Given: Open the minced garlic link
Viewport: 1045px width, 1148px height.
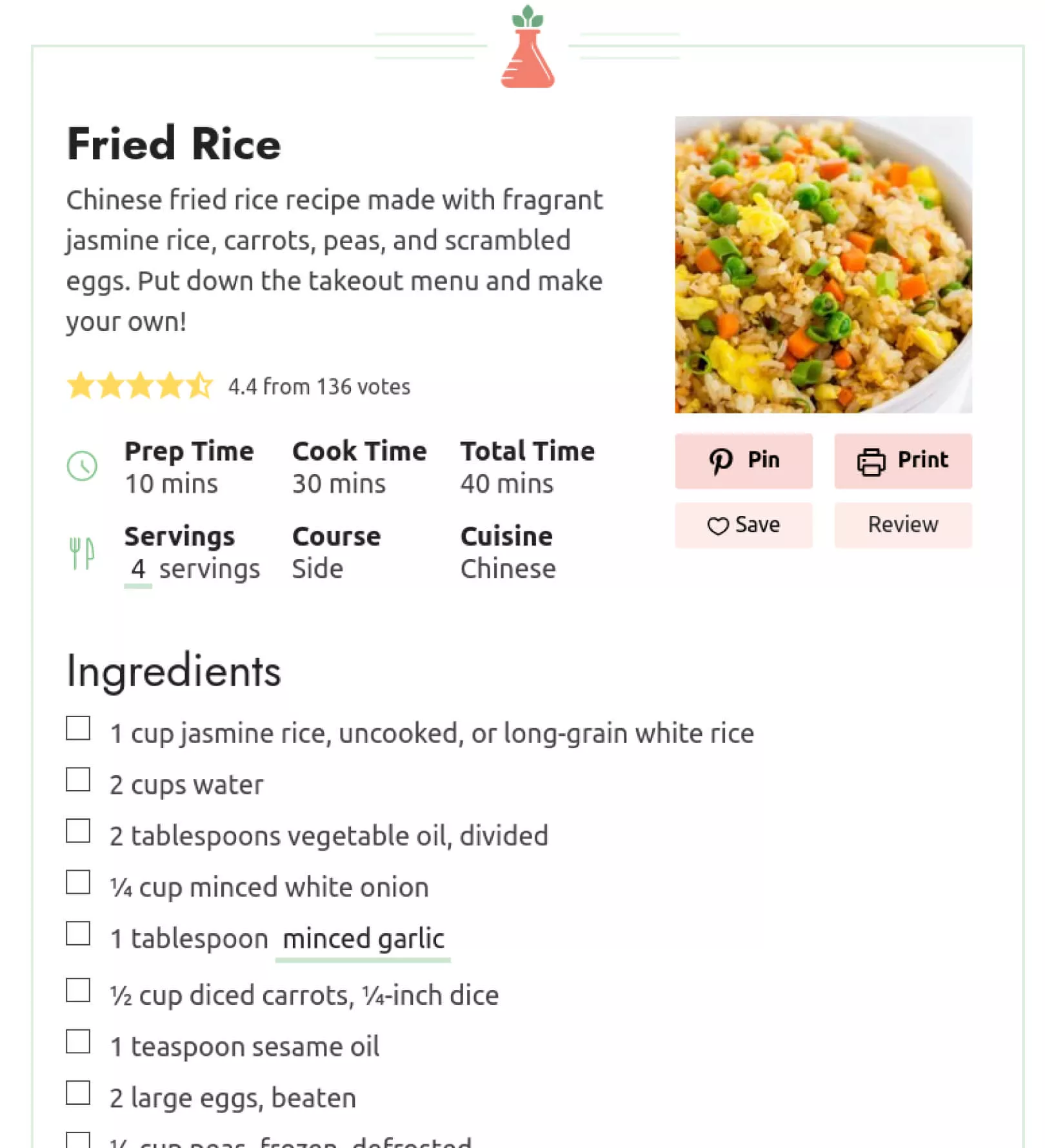Looking at the screenshot, I should tap(363, 939).
